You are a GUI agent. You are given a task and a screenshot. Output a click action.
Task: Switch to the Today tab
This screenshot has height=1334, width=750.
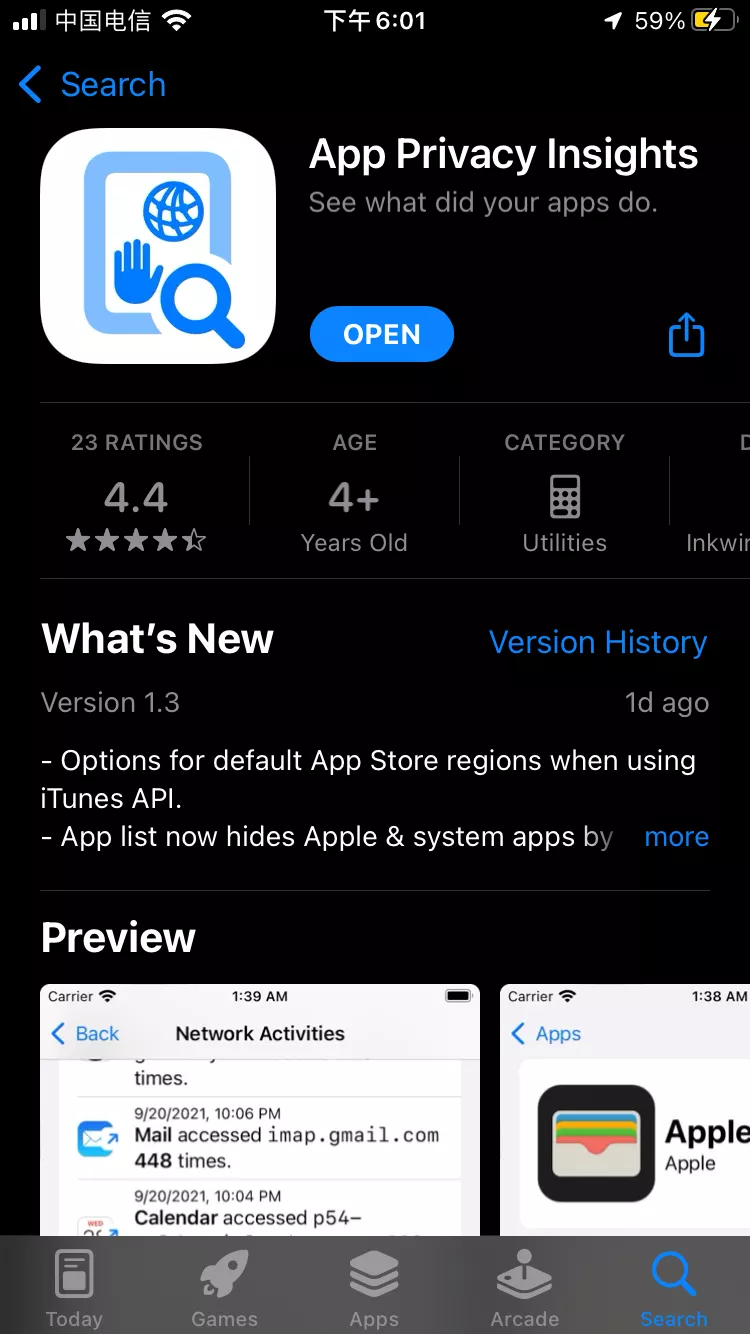tap(74, 1290)
